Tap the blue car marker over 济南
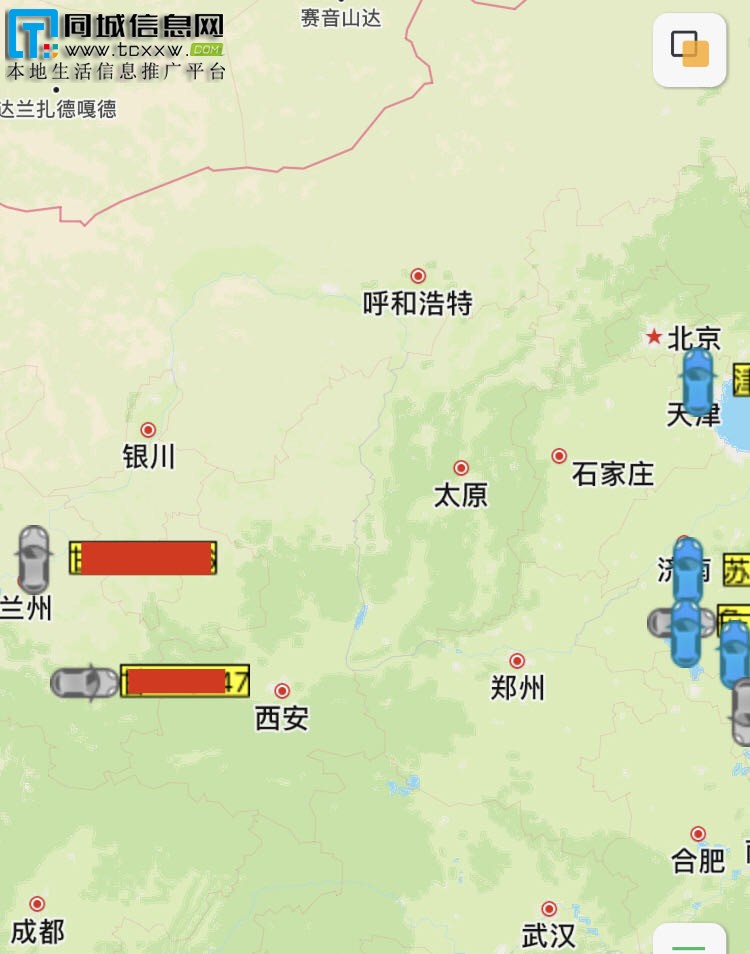Viewport: 750px width, 954px height. [688, 568]
